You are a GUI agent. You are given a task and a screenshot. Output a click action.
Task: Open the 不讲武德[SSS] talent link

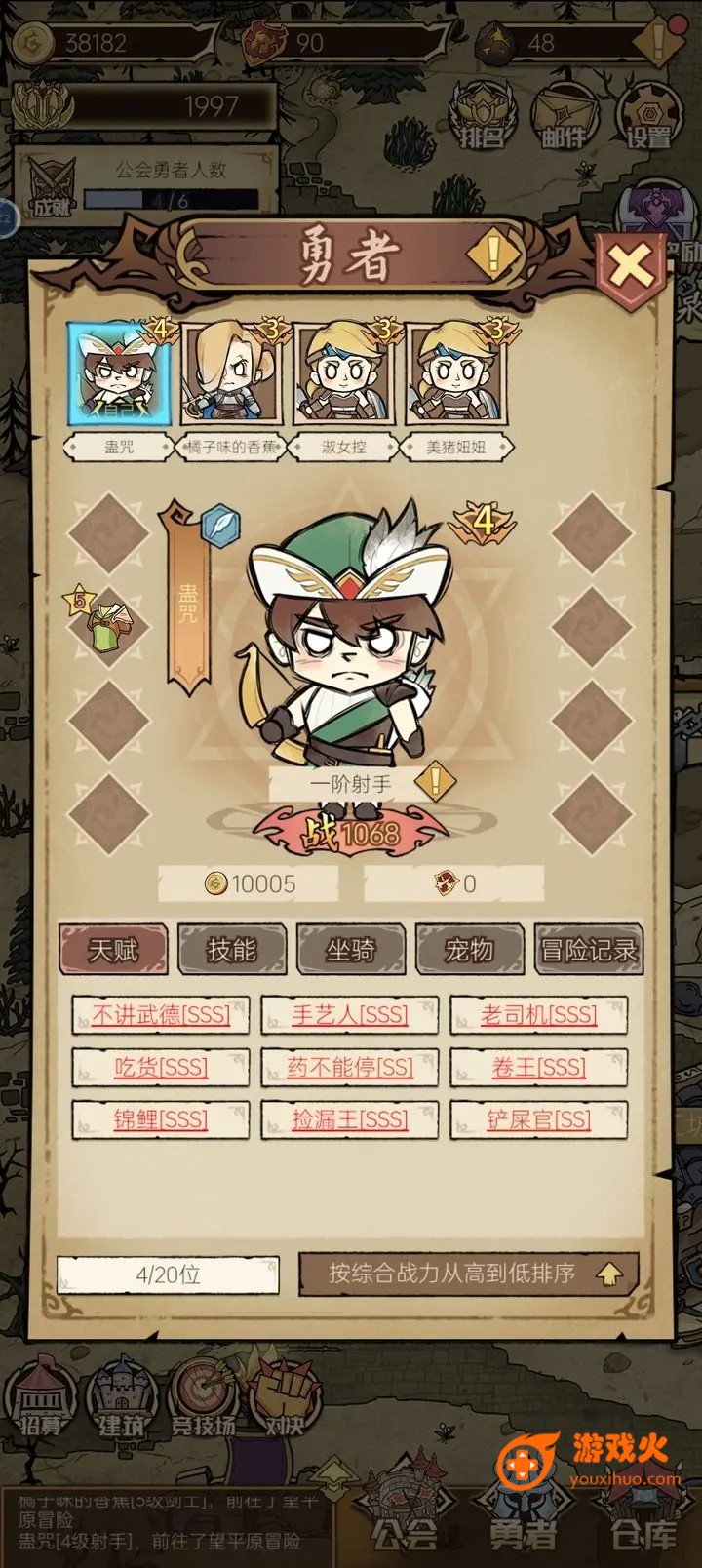[161, 1015]
